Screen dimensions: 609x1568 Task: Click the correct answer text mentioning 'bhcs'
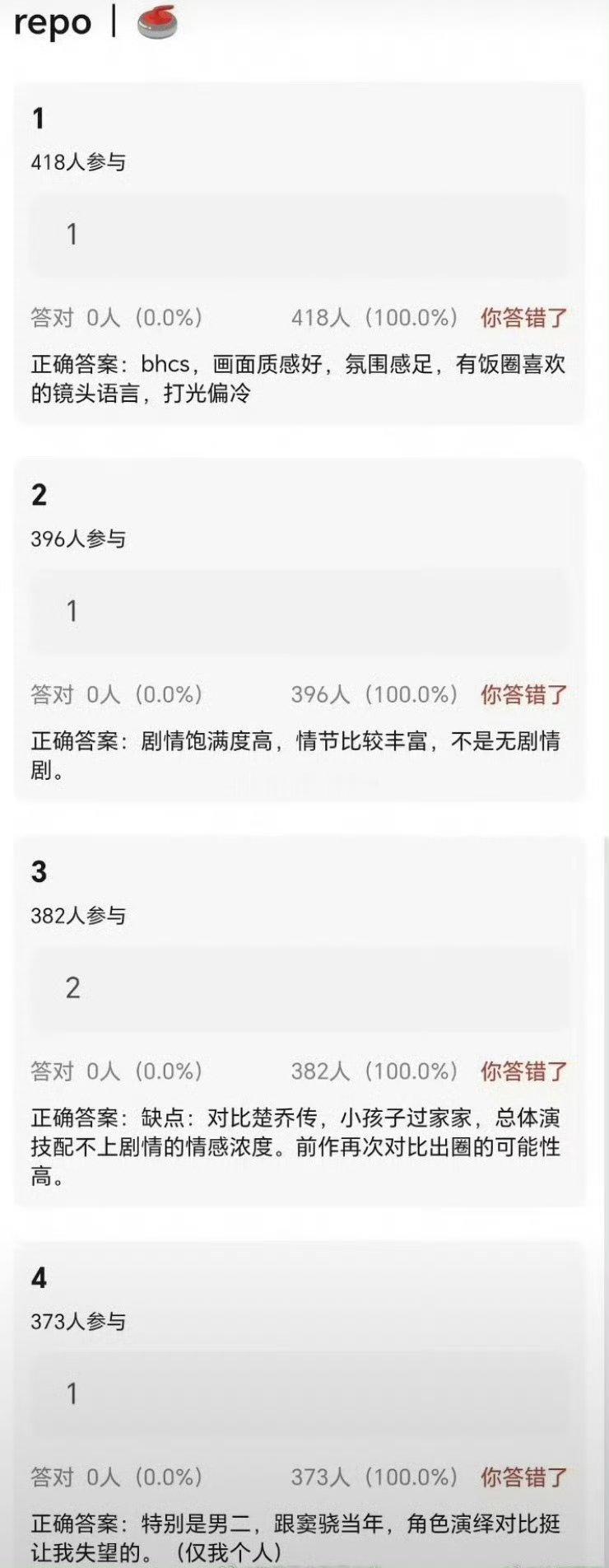coord(296,379)
